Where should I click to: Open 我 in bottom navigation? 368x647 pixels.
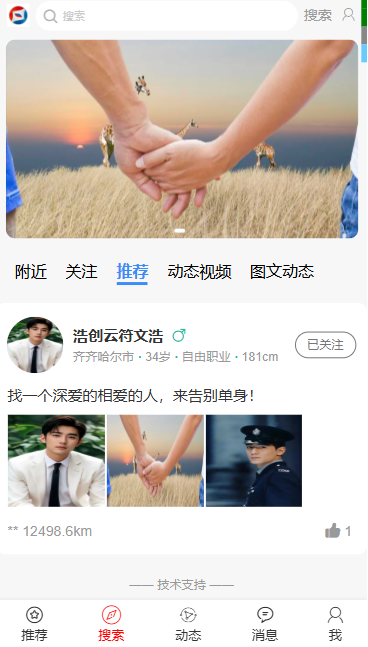335,624
